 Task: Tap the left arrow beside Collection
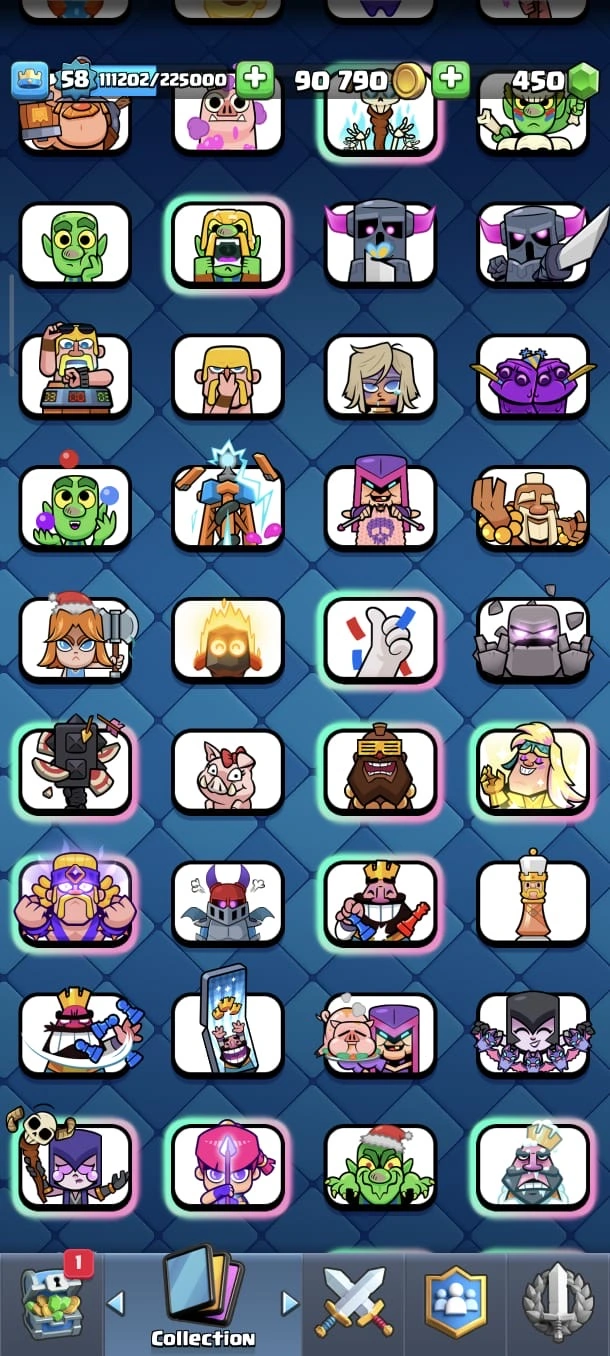click(x=116, y=1302)
